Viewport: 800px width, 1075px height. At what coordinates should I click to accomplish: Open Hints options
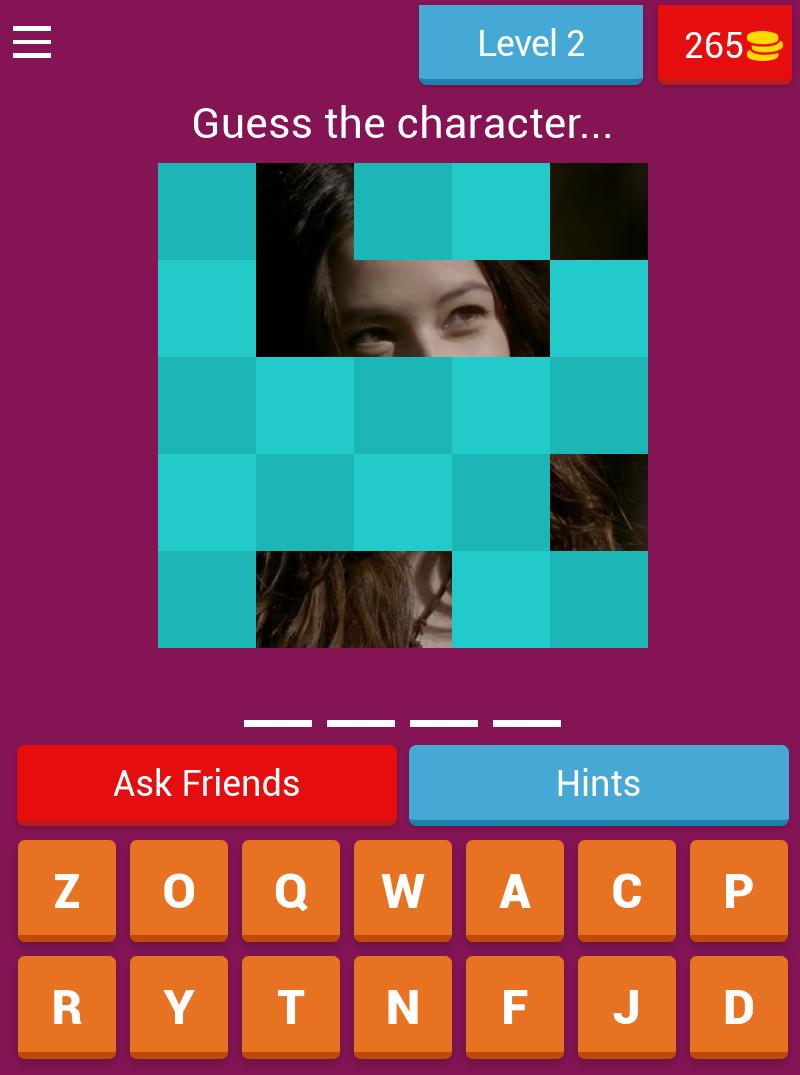(598, 783)
